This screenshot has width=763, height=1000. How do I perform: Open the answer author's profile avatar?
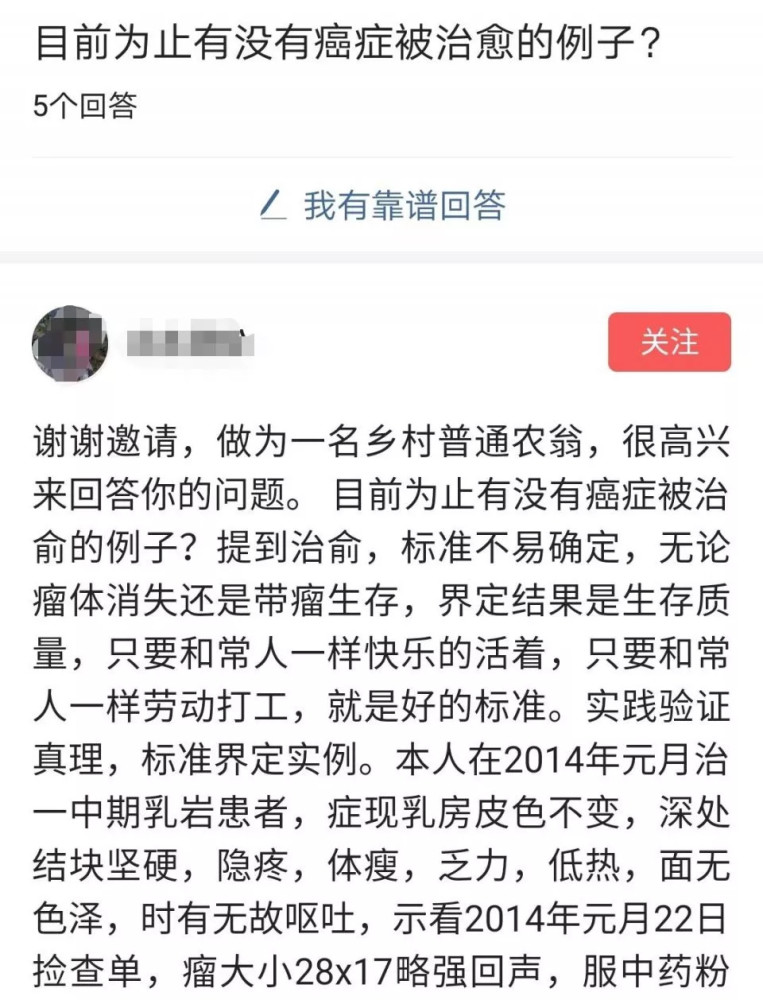coord(70,343)
